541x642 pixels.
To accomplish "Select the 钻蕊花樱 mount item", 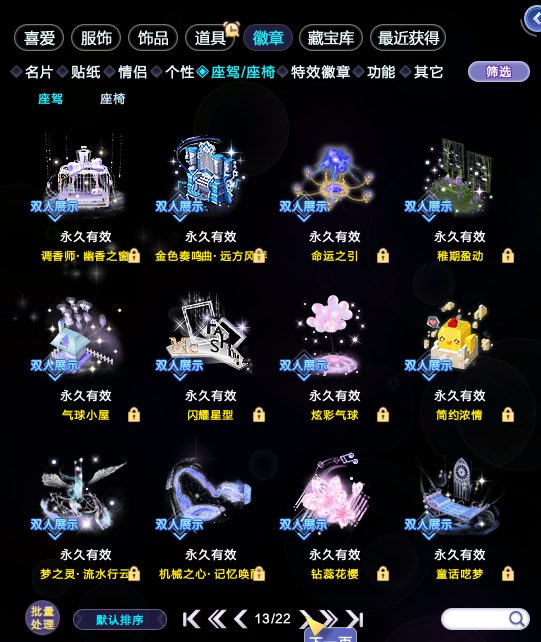I will [x=334, y=517].
